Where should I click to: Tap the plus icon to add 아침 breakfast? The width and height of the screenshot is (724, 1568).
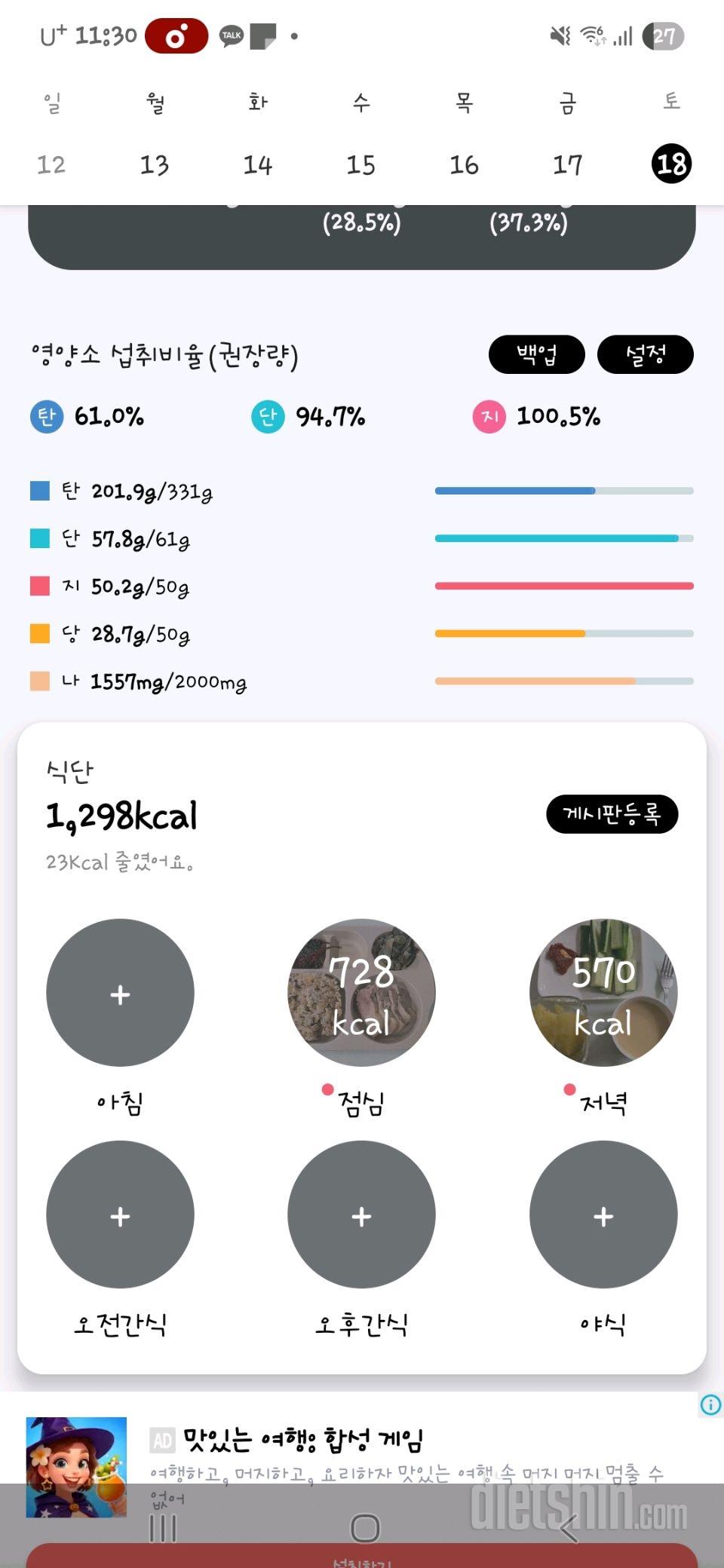coord(120,994)
